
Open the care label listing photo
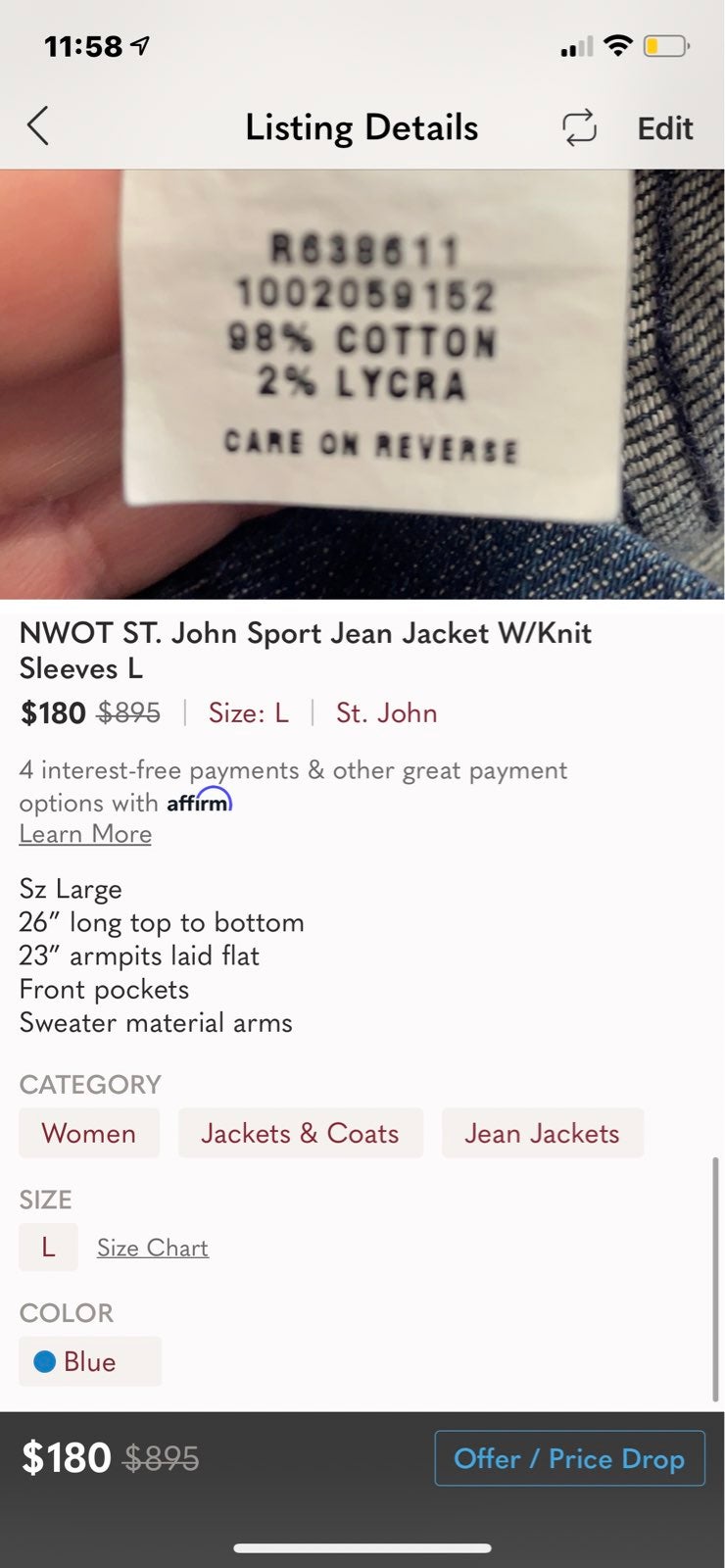click(x=362, y=384)
